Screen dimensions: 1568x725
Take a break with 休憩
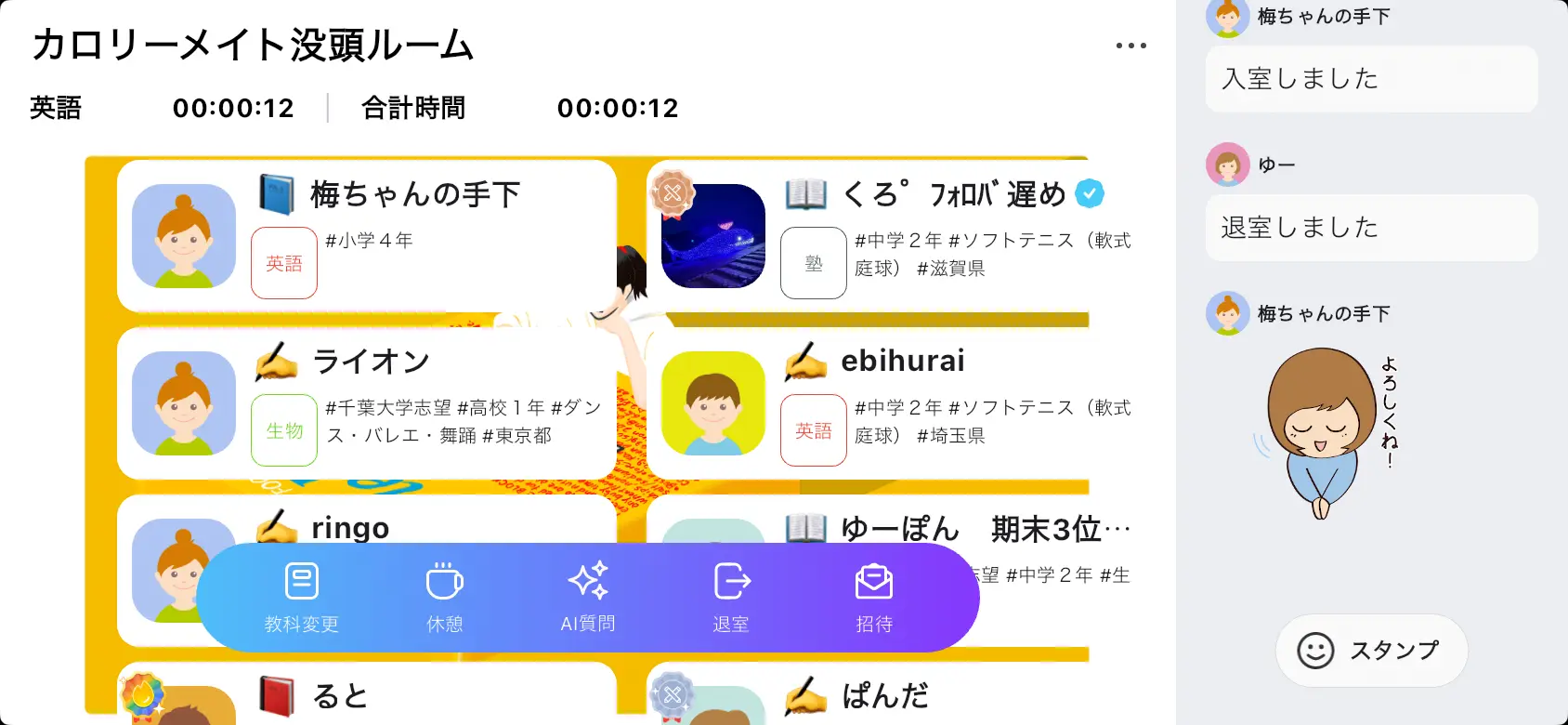click(444, 597)
